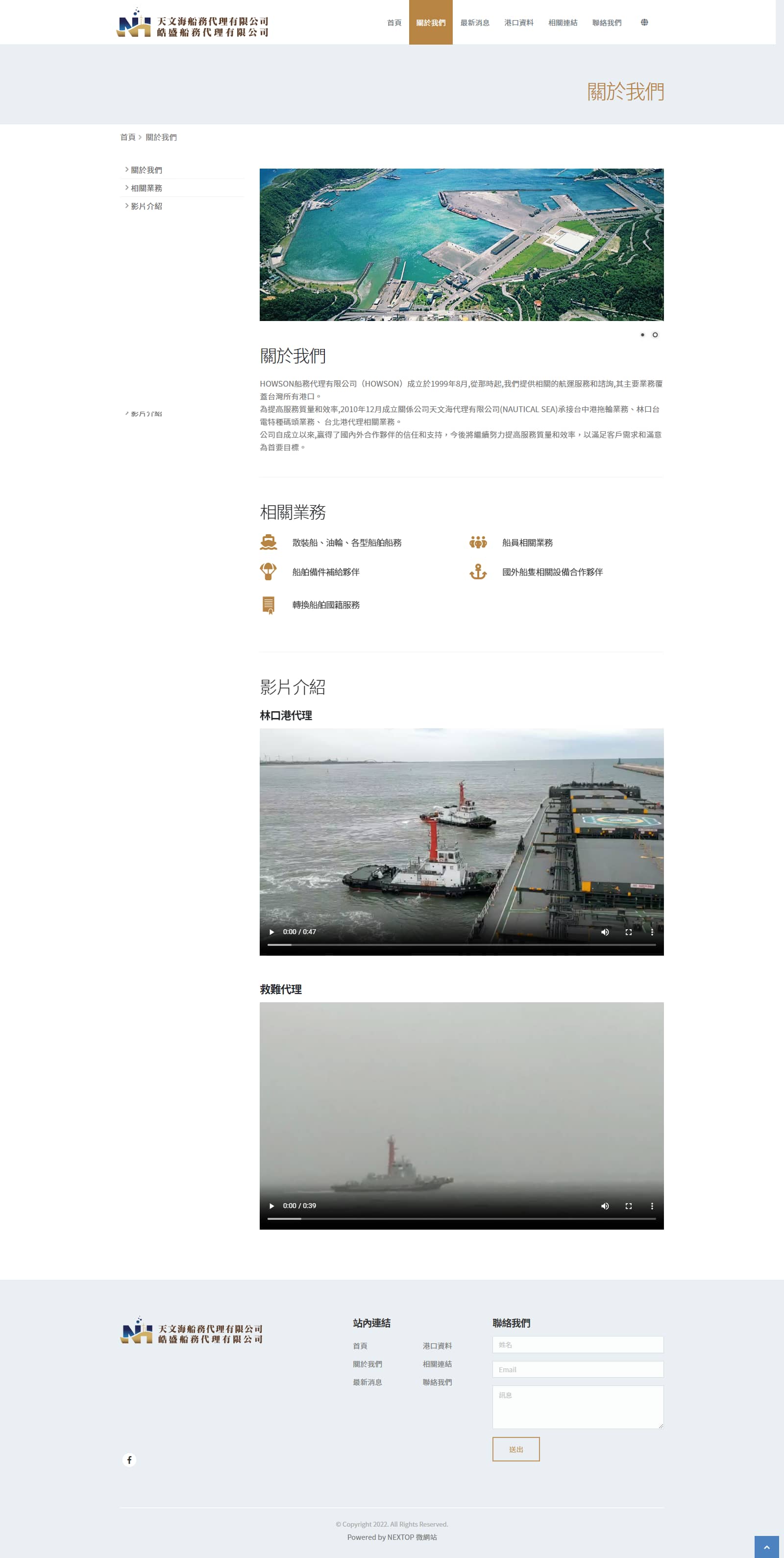Image resolution: width=784 pixels, height=1558 pixels.
Task: Submit the form with 送出
Action: [515, 1449]
